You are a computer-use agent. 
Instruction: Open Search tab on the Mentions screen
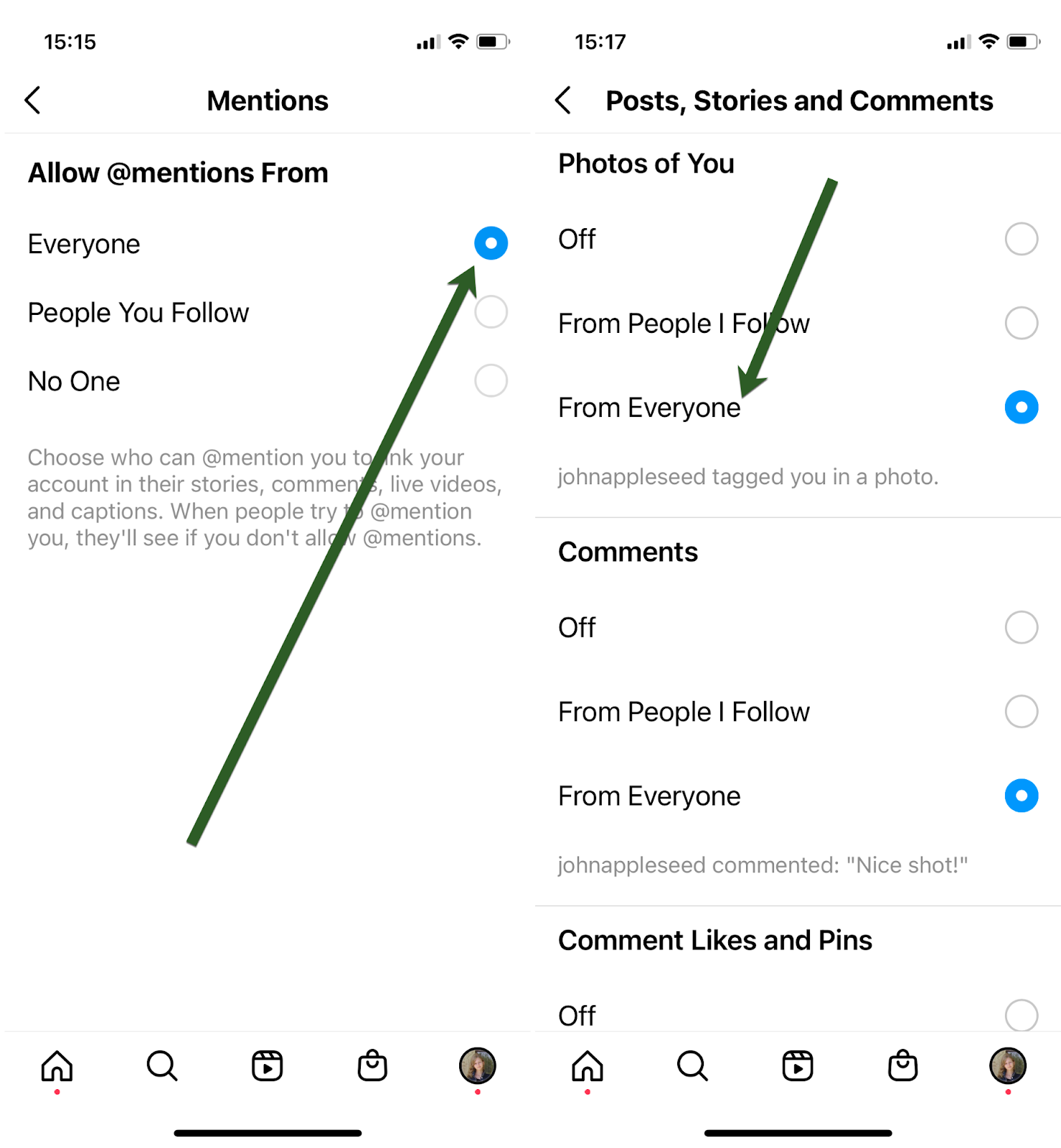pos(162,1065)
